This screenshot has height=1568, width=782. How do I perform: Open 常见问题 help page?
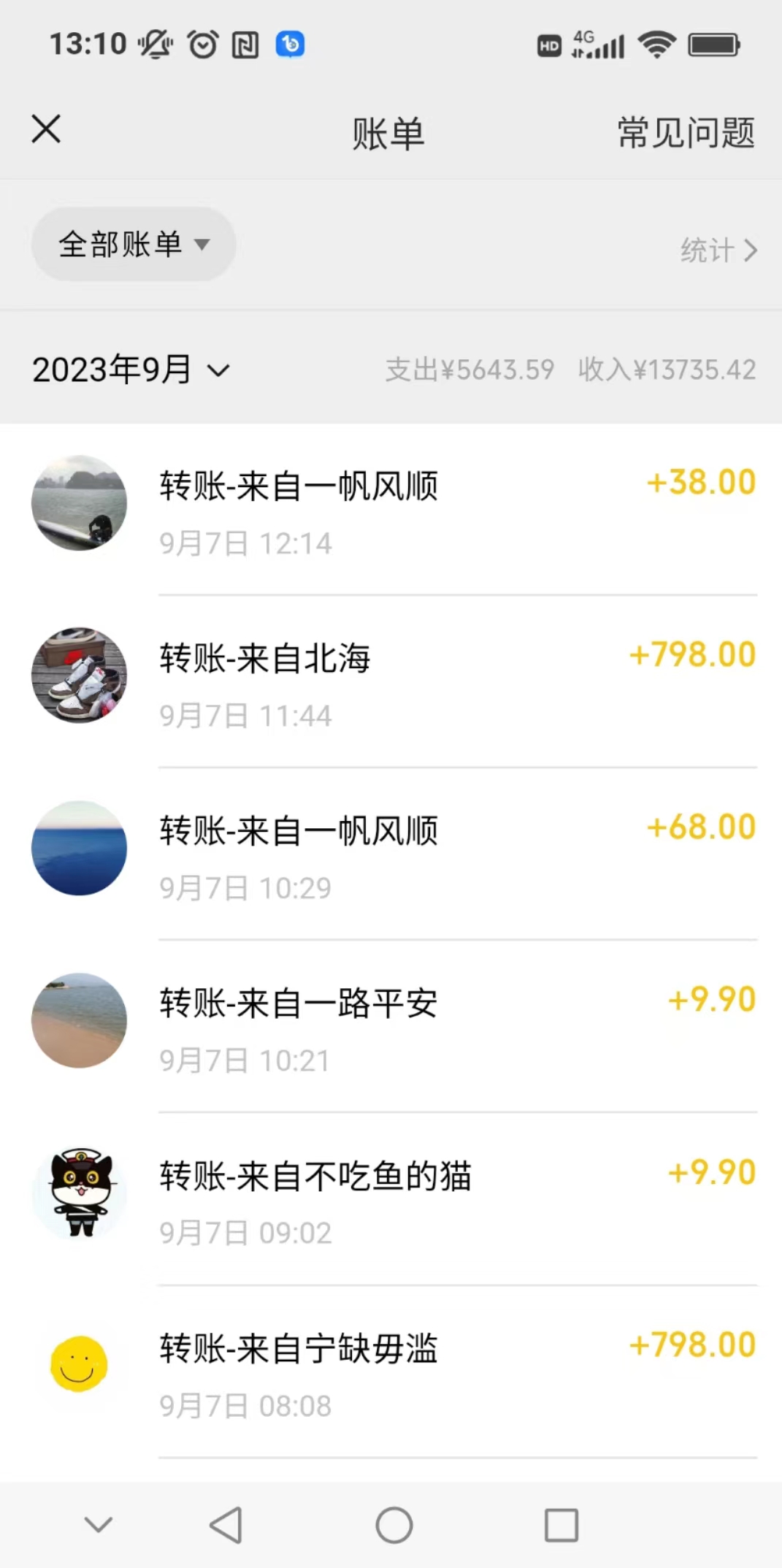(x=684, y=133)
